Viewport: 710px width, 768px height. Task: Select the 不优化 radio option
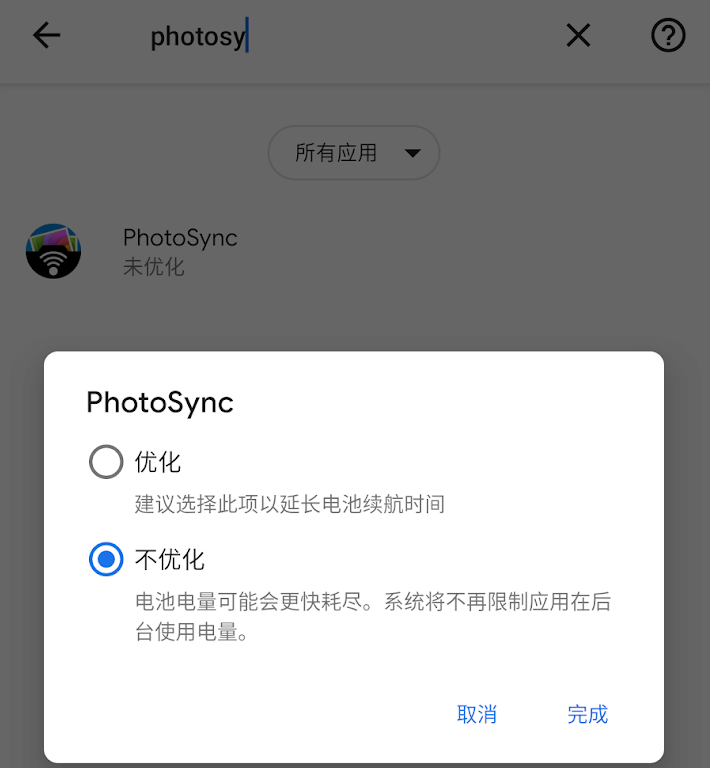tap(106, 559)
